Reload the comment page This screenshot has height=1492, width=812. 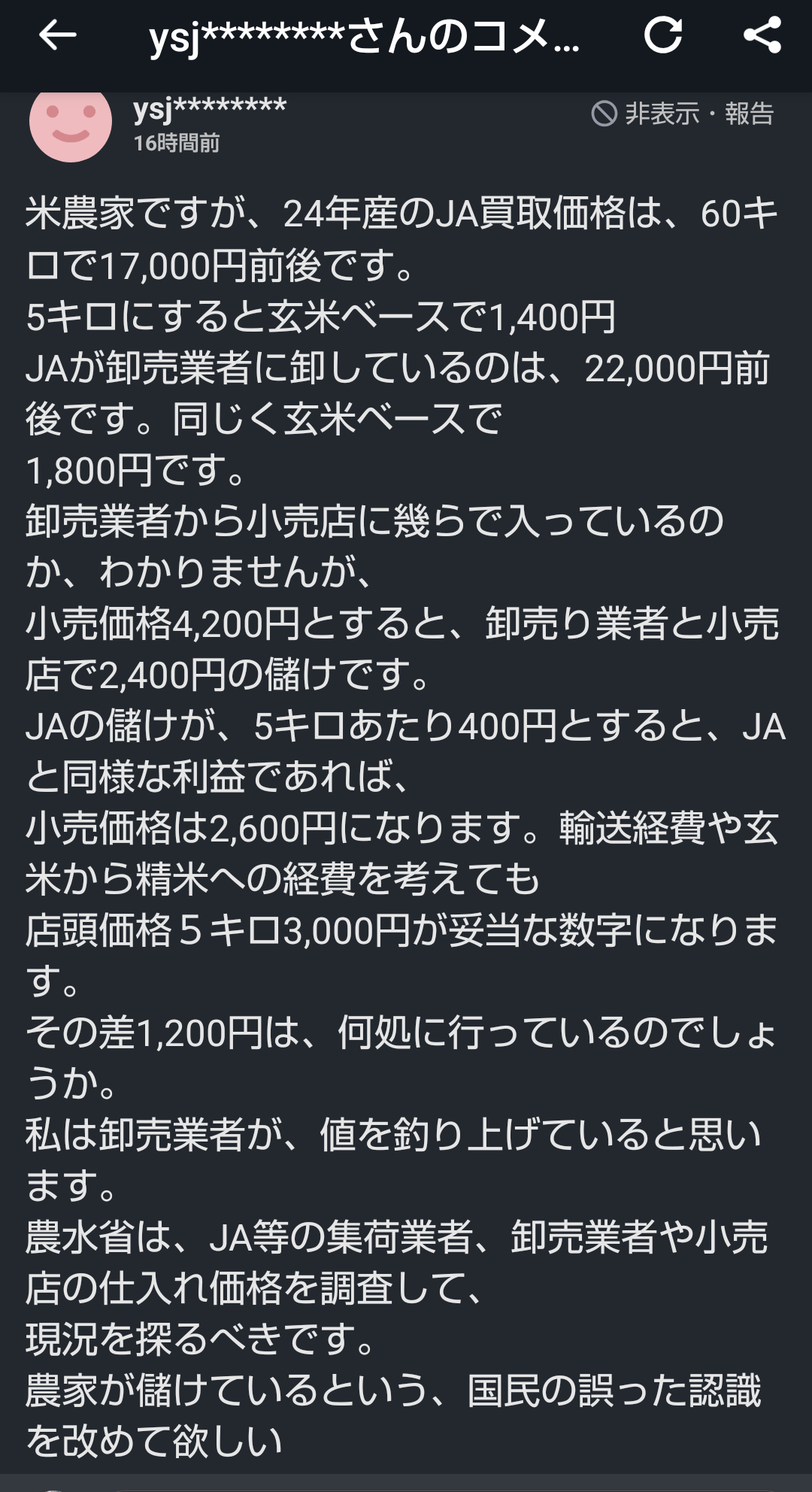pyautogui.click(x=662, y=35)
